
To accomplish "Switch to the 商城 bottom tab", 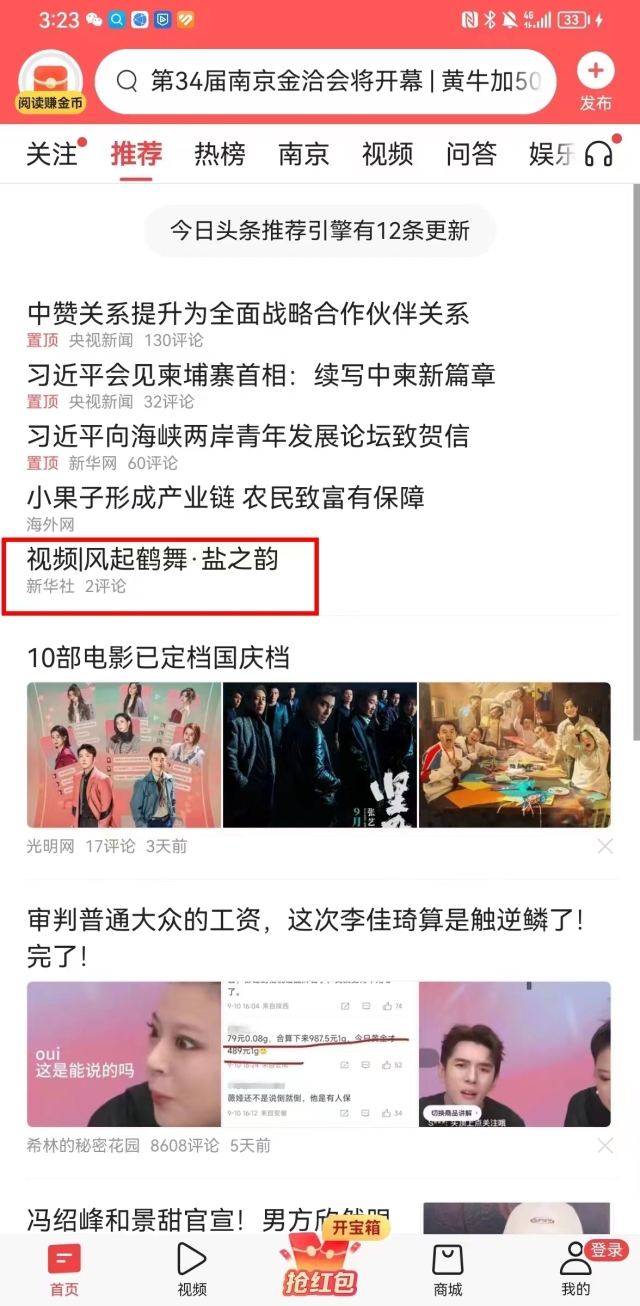I will [x=447, y=1270].
